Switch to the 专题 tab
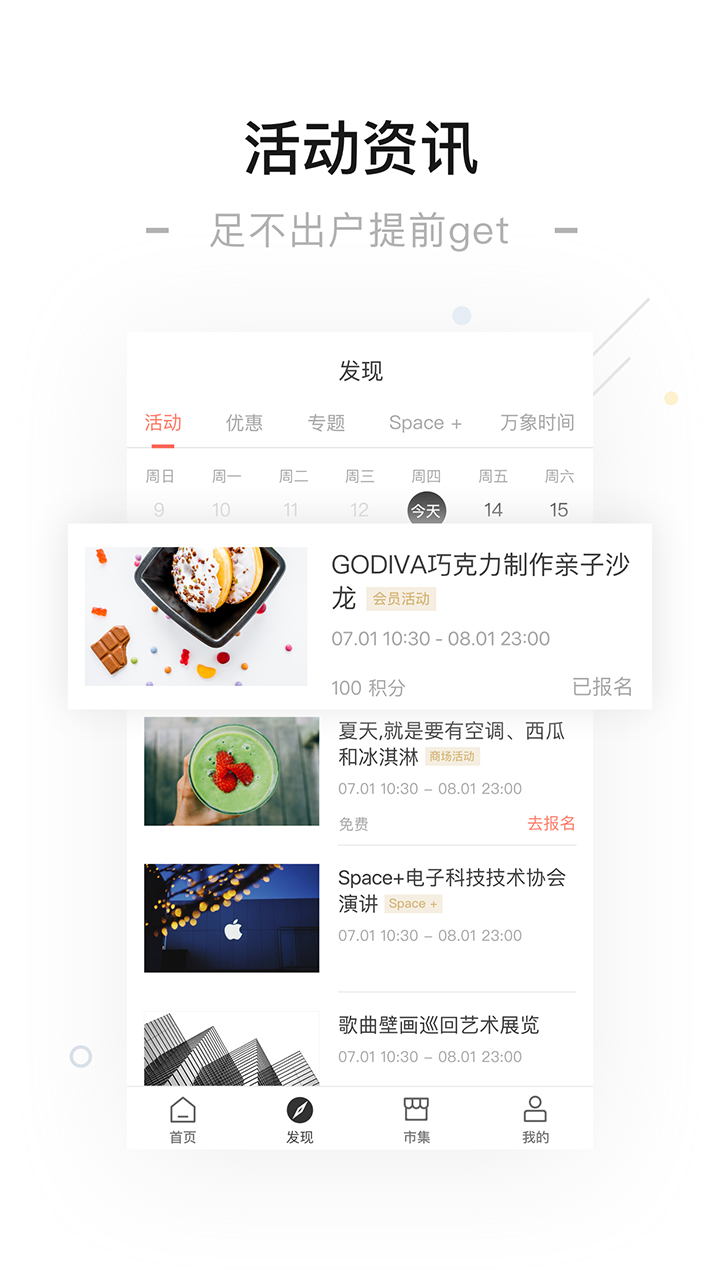Image resolution: width=720 pixels, height=1280 pixels. point(327,423)
